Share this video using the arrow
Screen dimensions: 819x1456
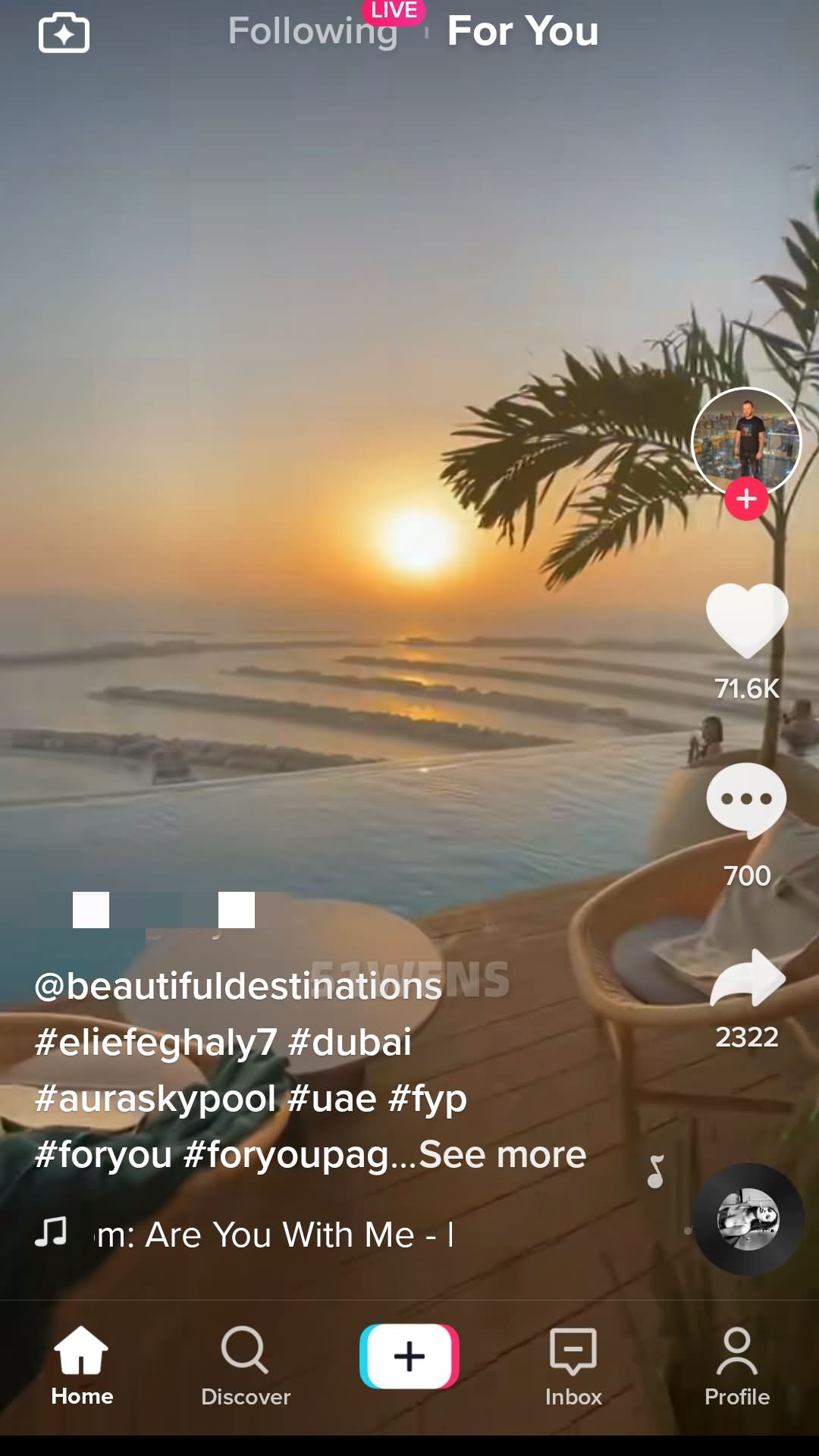click(748, 978)
